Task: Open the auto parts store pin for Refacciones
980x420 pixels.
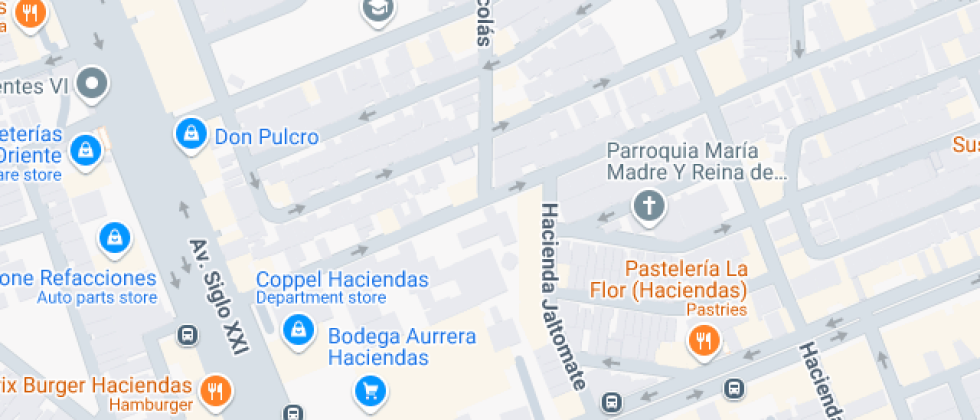Action: pyautogui.click(x=115, y=238)
